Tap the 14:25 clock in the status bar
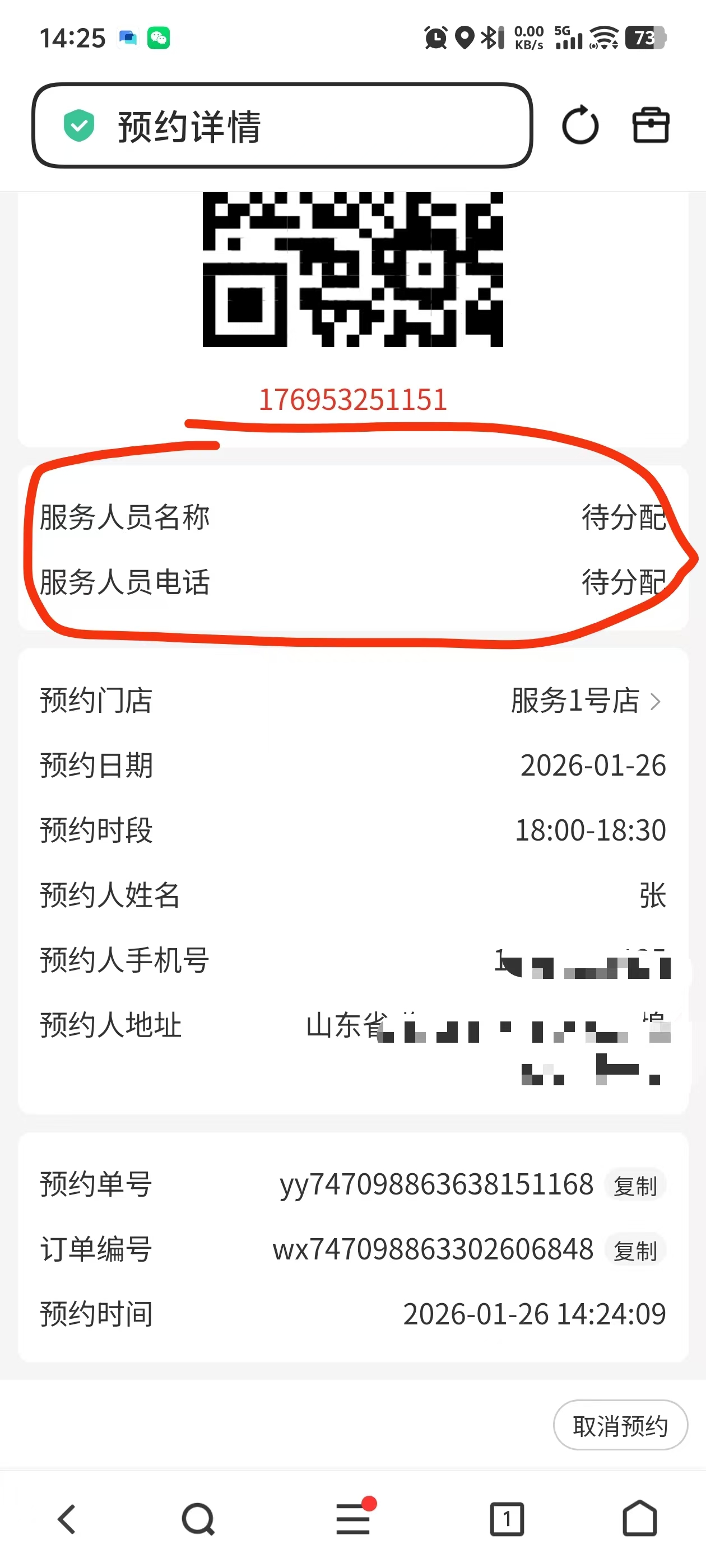The height and width of the screenshot is (1568, 706). (73, 38)
